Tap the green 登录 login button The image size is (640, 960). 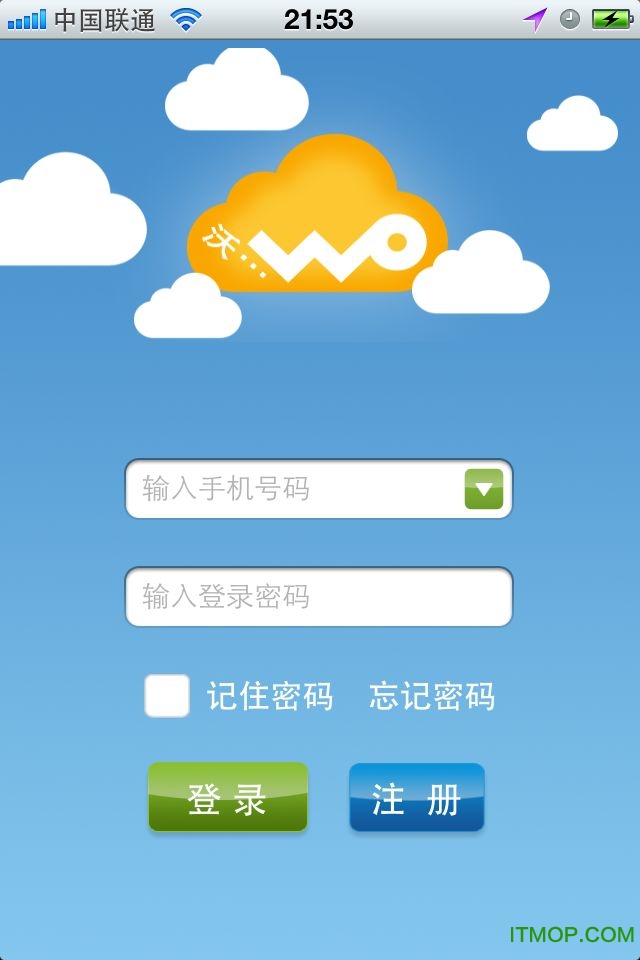[x=228, y=798]
